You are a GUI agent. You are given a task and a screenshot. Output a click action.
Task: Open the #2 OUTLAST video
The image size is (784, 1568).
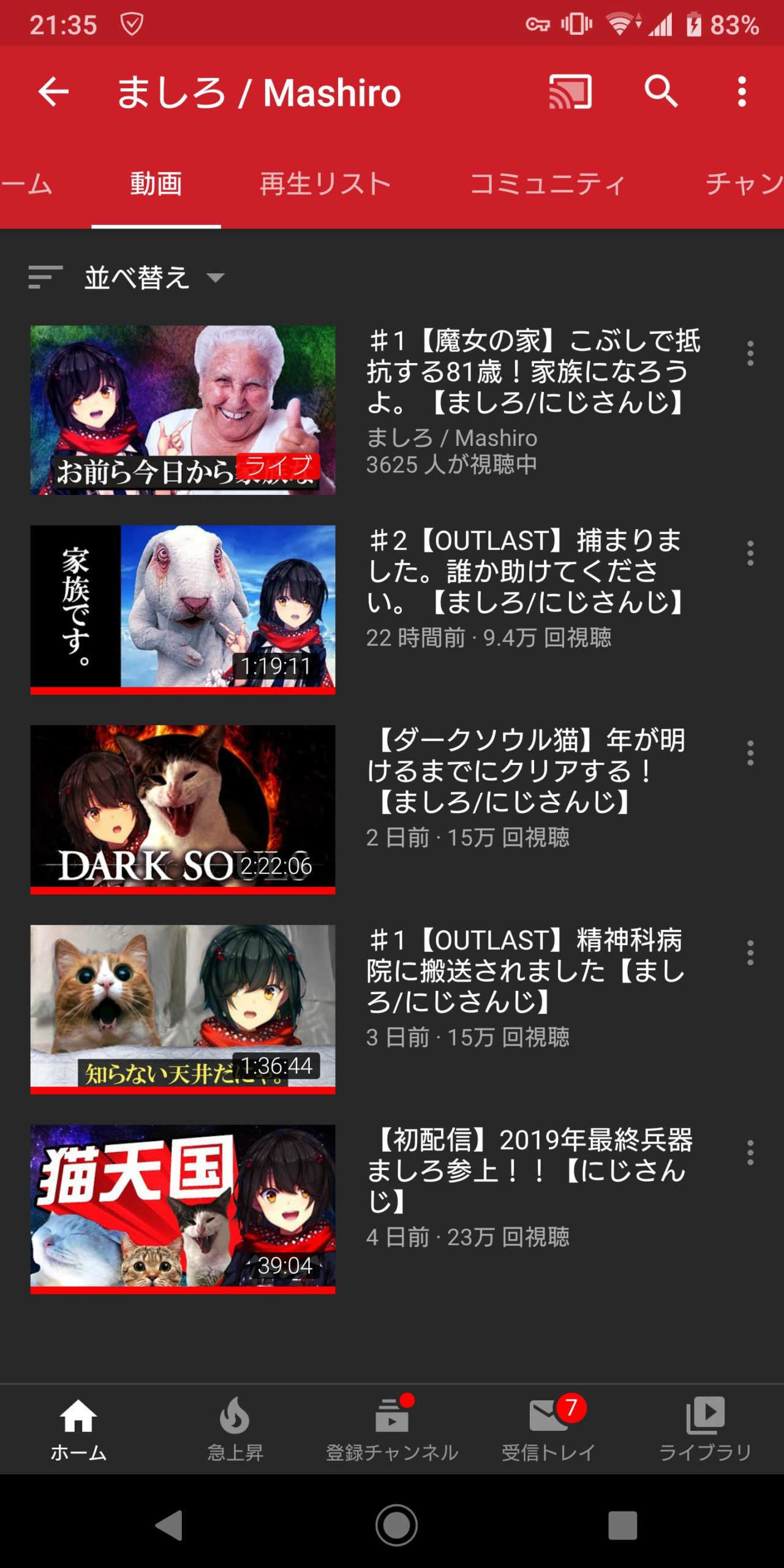coord(183,609)
